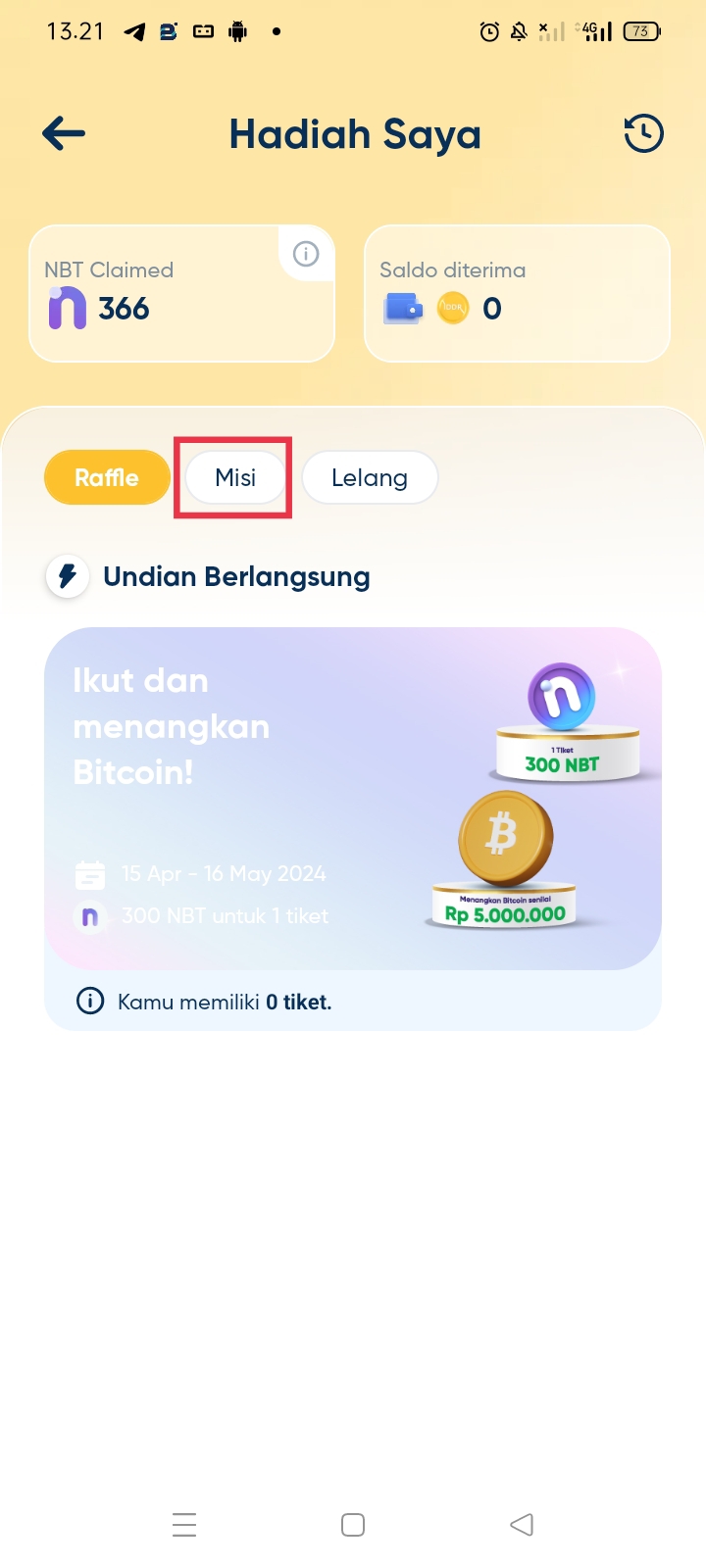This screenshot has height=1568, width=706.
Task: Switch to the Lelang tab
Action: tap(370, 478)
